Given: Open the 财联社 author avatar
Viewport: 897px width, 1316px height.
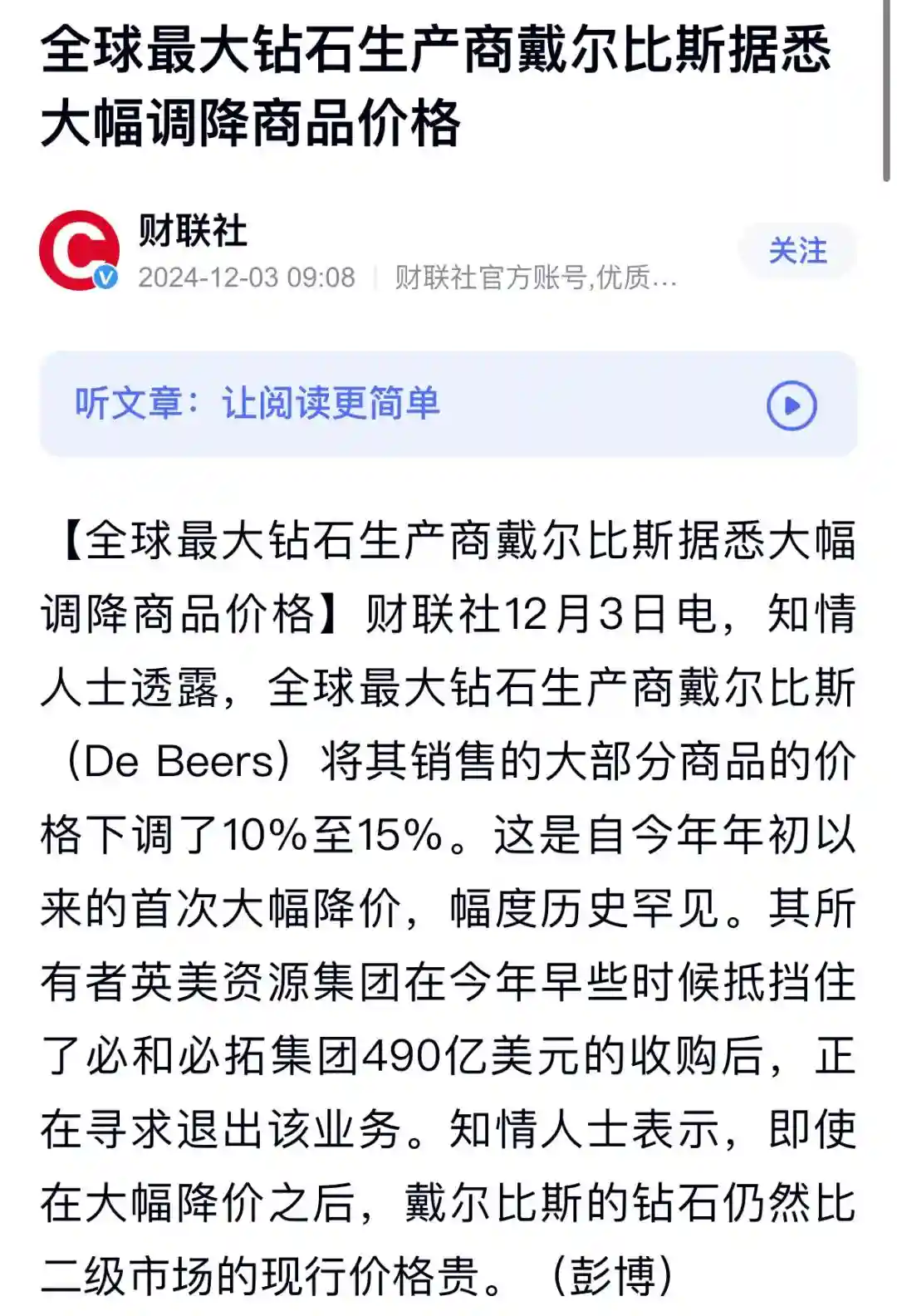Looking at the screenshot, I should [79, 250].
